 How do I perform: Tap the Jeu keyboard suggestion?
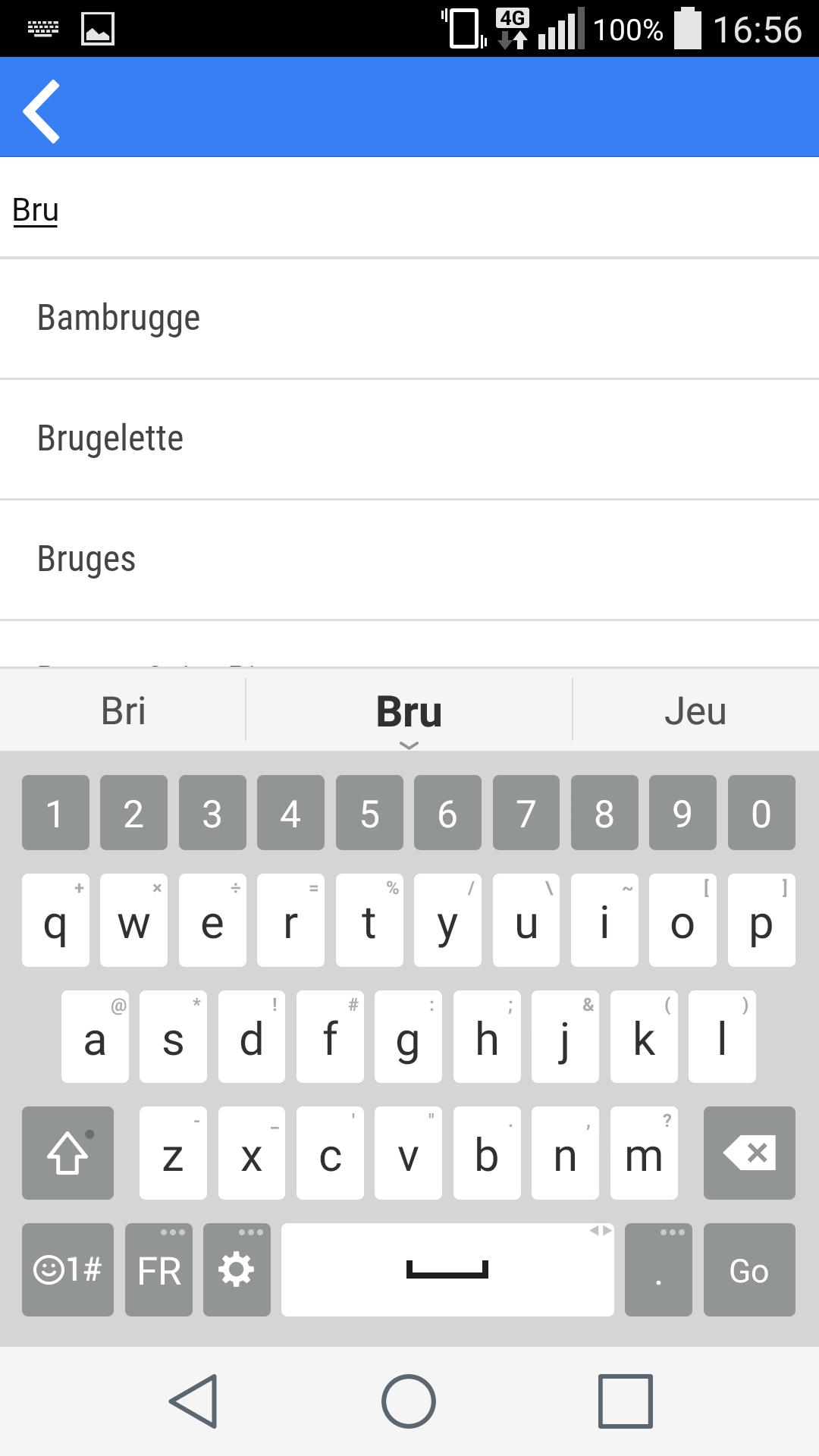pyautogui.click(x=695, y=711)
